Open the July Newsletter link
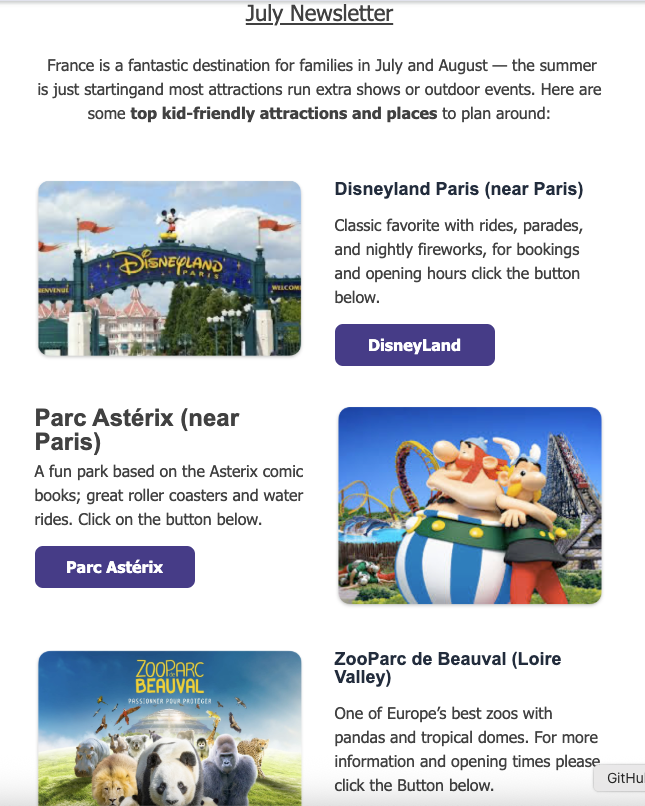 pos(319,14)
